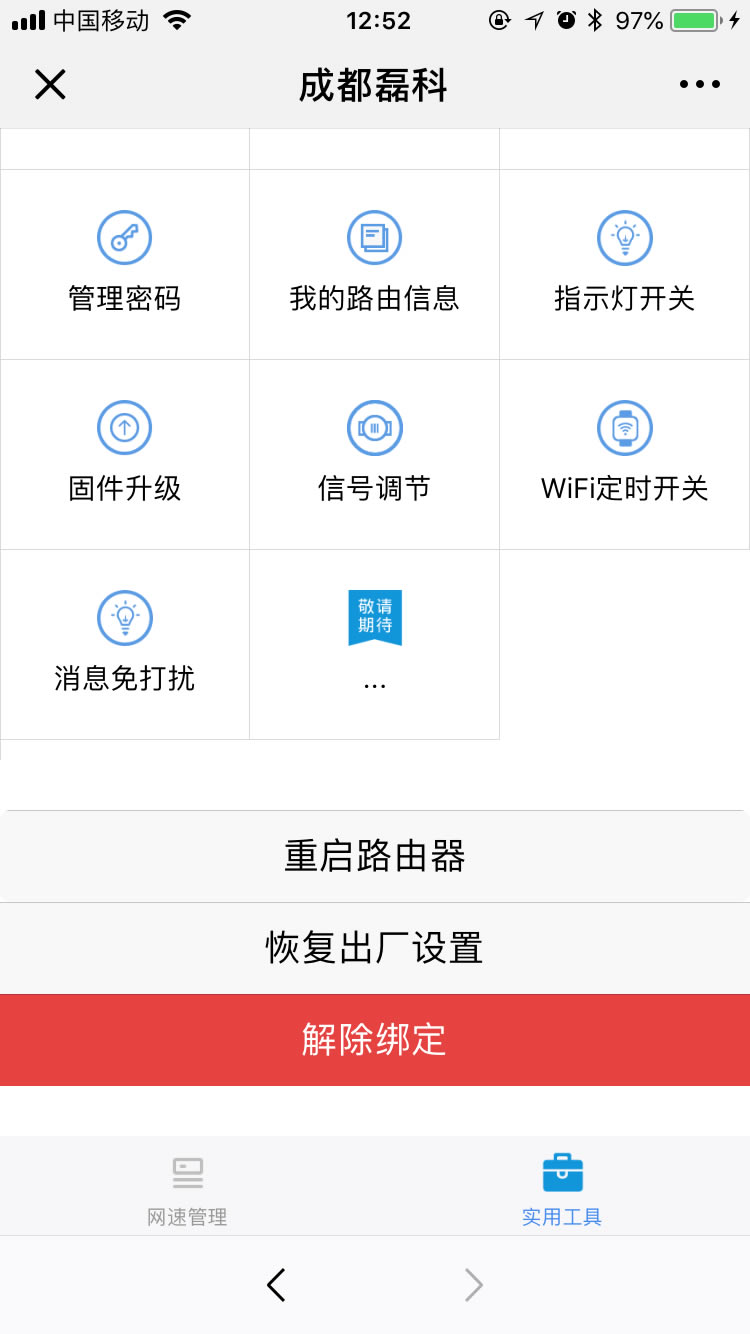Open 信号调节 tool
This screenshot has height=1334, width=750.
[374, 454]
